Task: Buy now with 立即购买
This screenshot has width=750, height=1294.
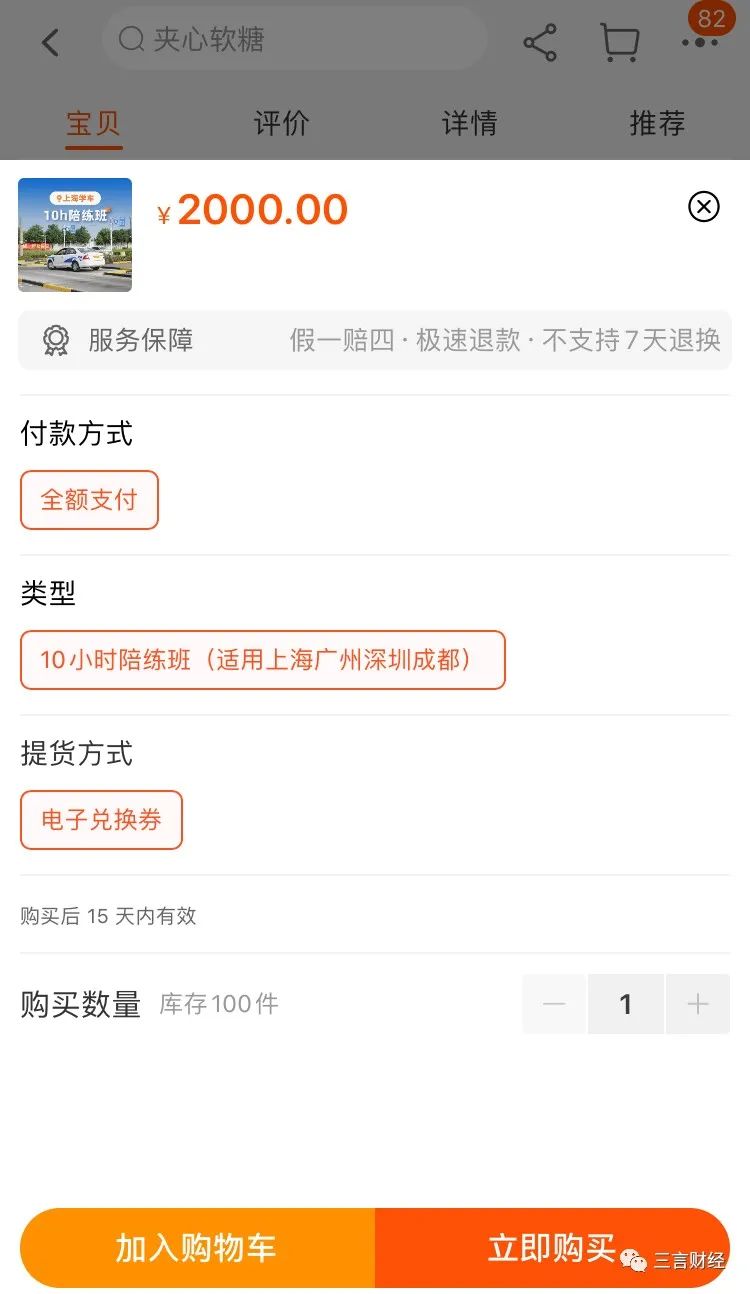Action: point(552,1248)
